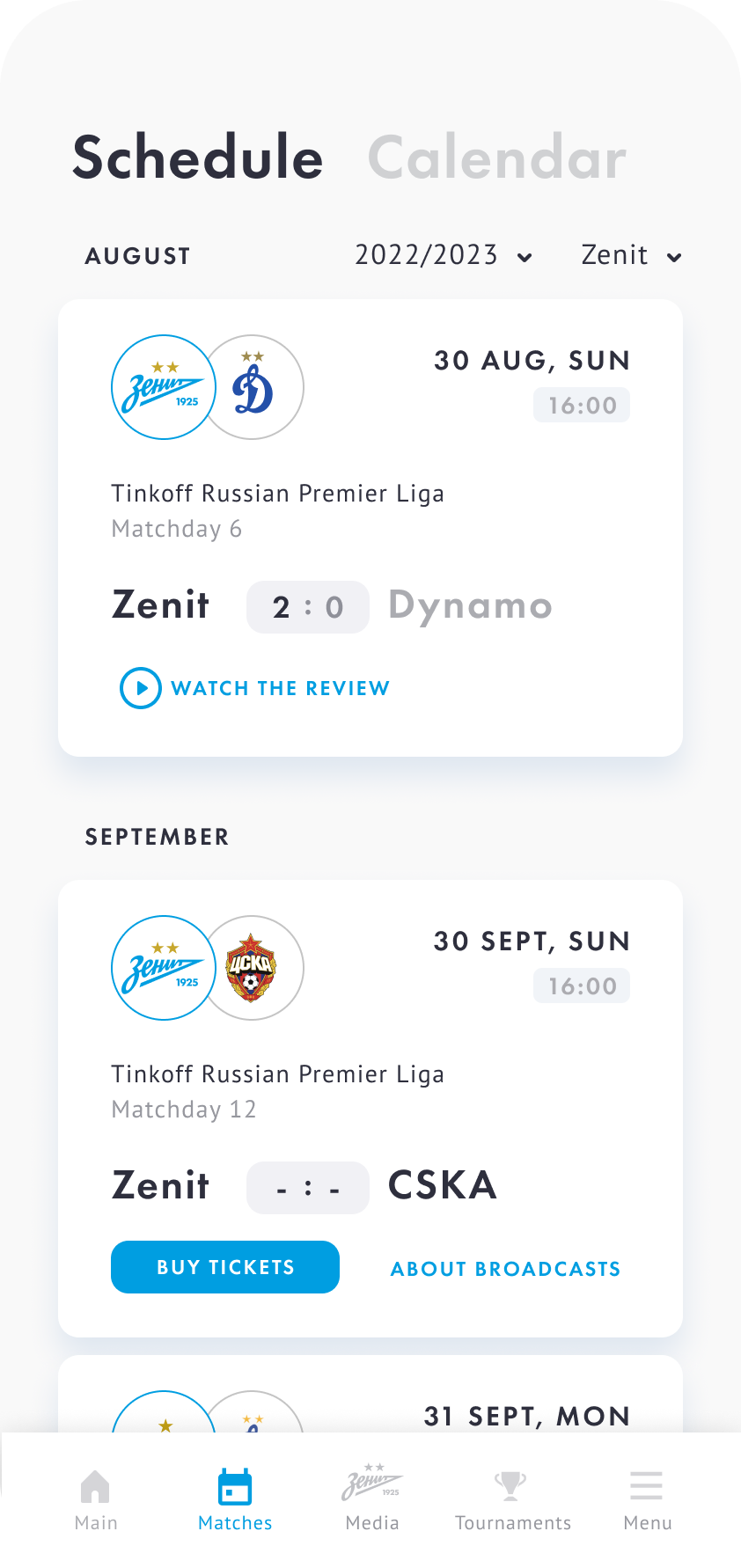Image resolution: width=741 pixels, height=1568 pixels.
Task: Go to the Main tab
Action: click(x=96, y=1500)
